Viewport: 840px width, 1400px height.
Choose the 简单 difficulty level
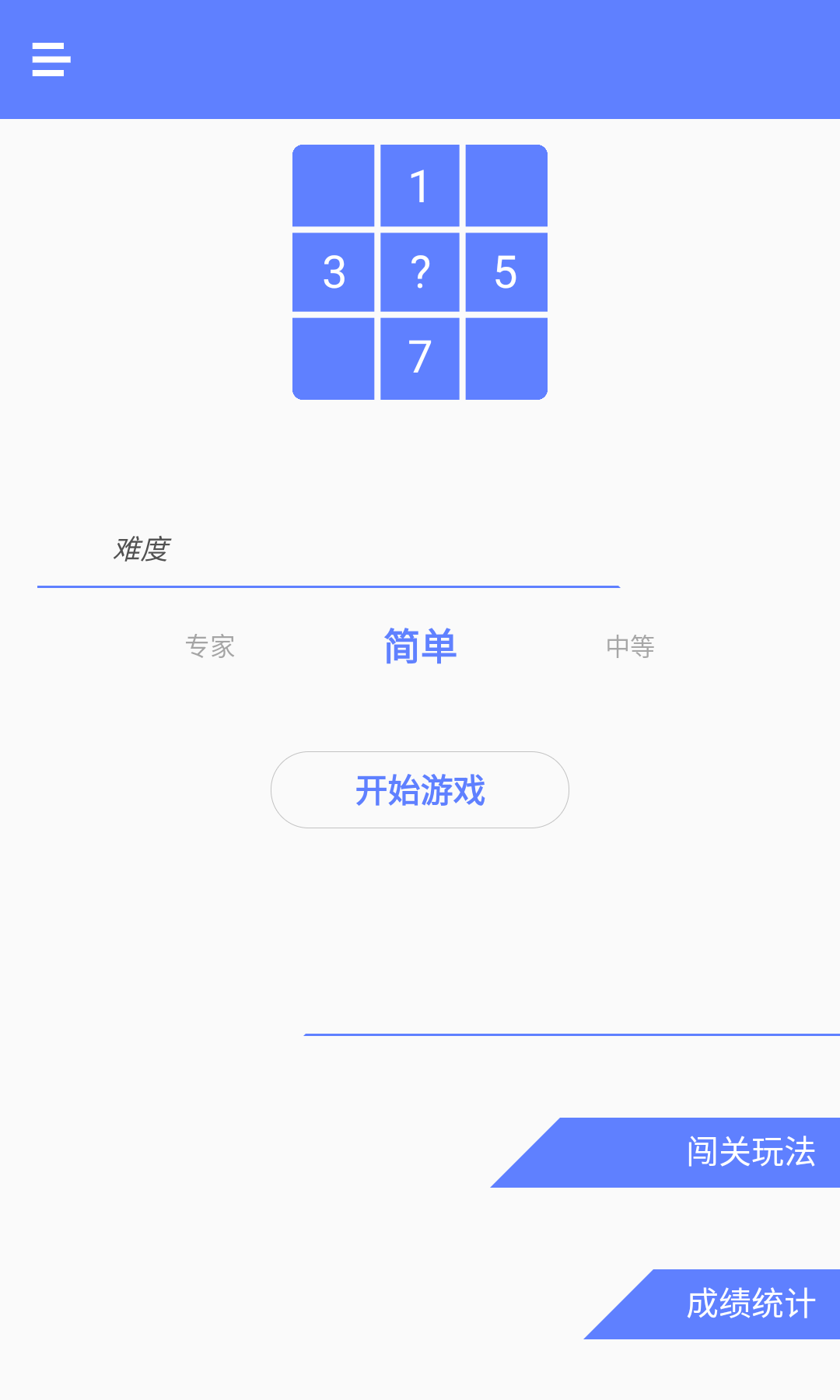tap(420, 646)
